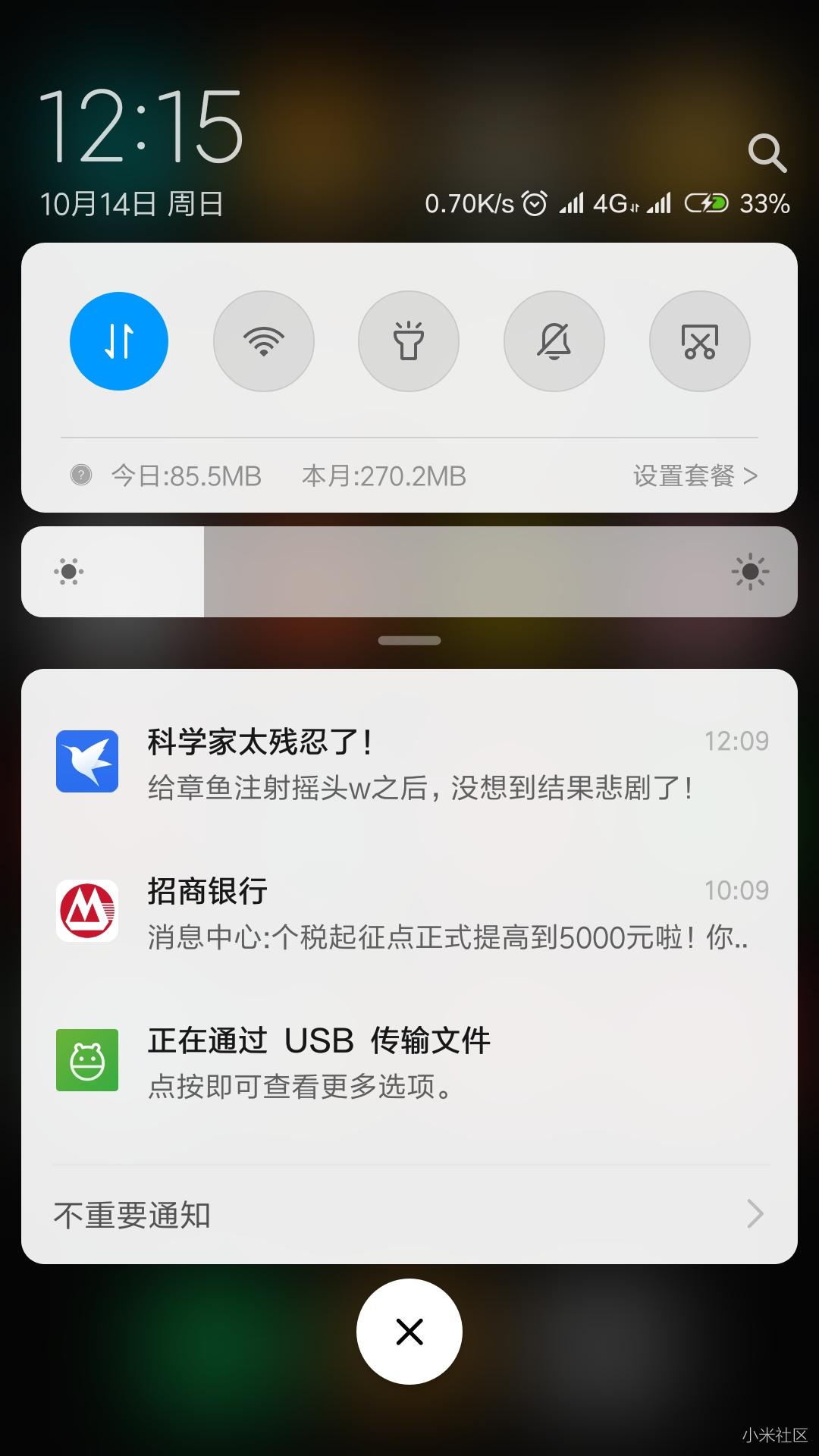
Task: Turn off mobile data toggle
Action: pos(119,341)
